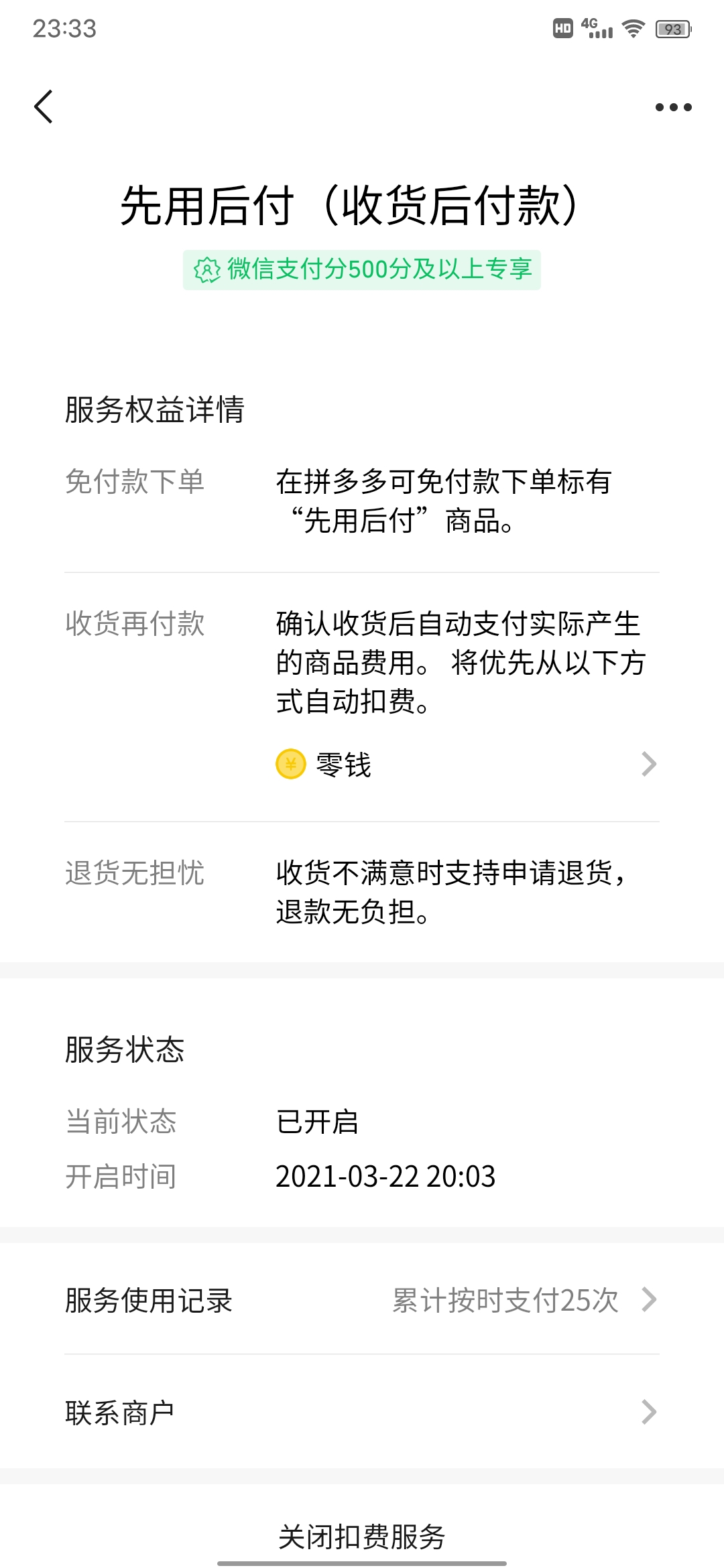The width and height of the screenshot is (724, 1568).
Task: Open 服务使用记录 usage records
Action: coord(362,1301)
